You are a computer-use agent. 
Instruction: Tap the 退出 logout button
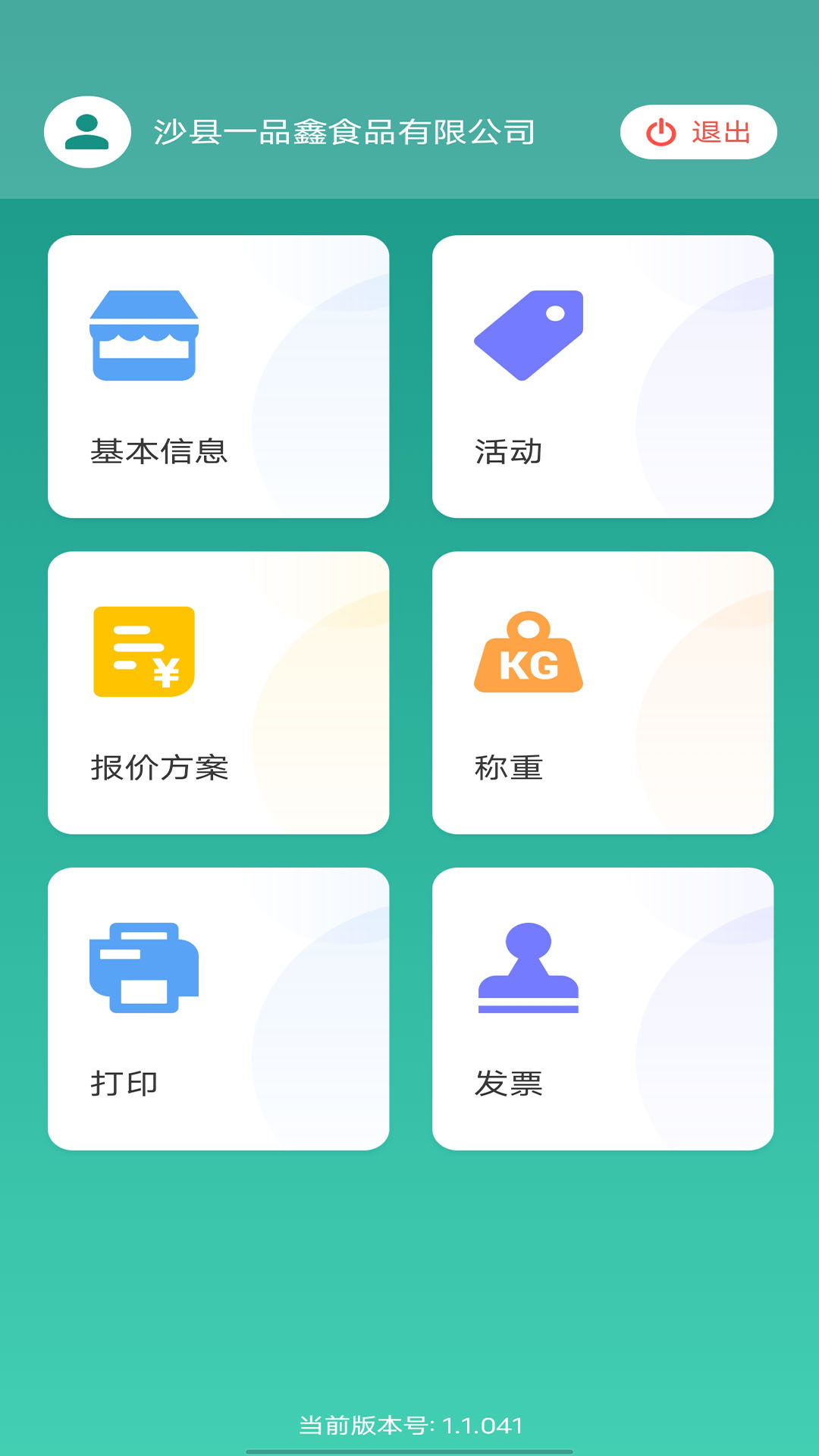pyautogui.click(x=698, y=132)
